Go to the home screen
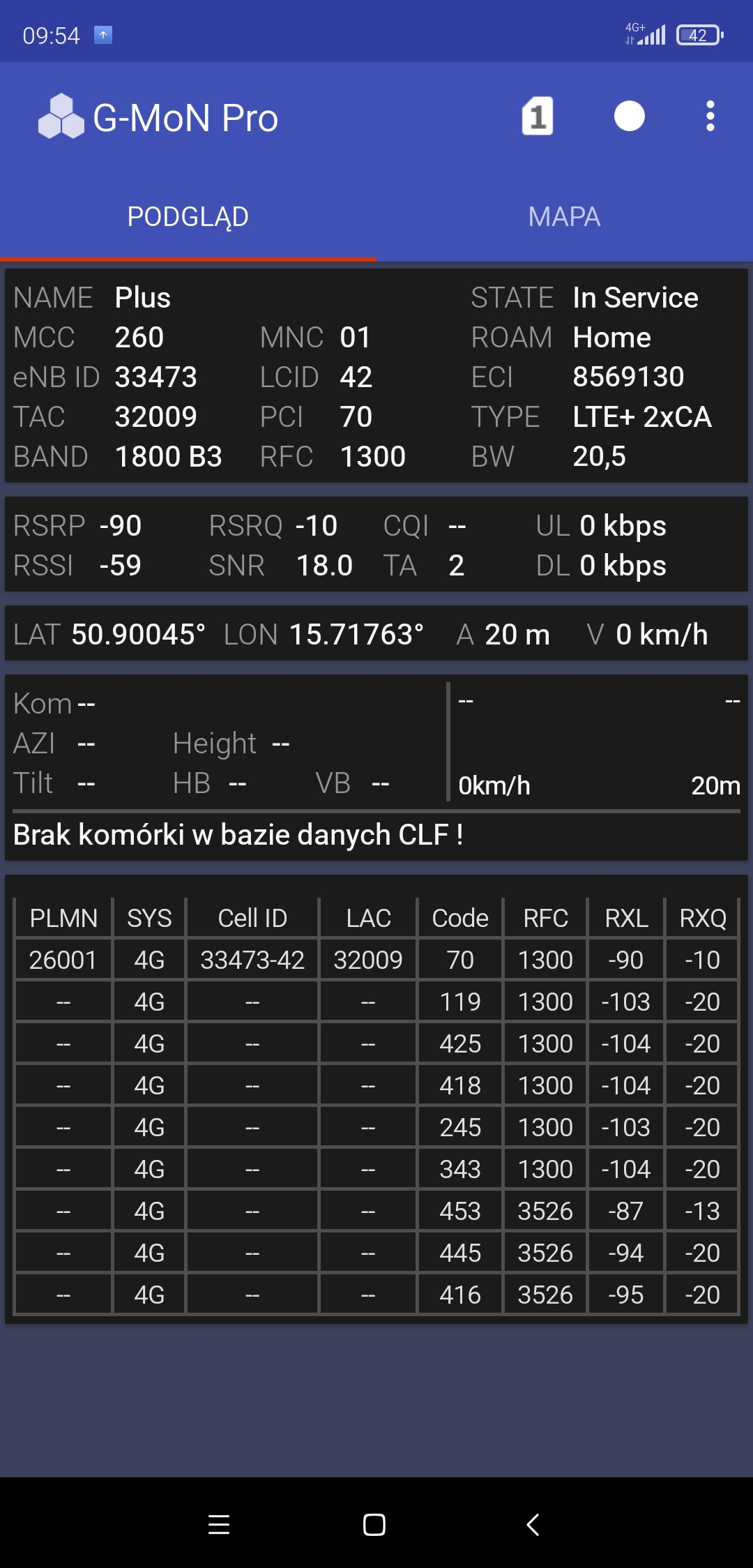This screenshot has width=753, height=1568. (x=374, y=1525)
